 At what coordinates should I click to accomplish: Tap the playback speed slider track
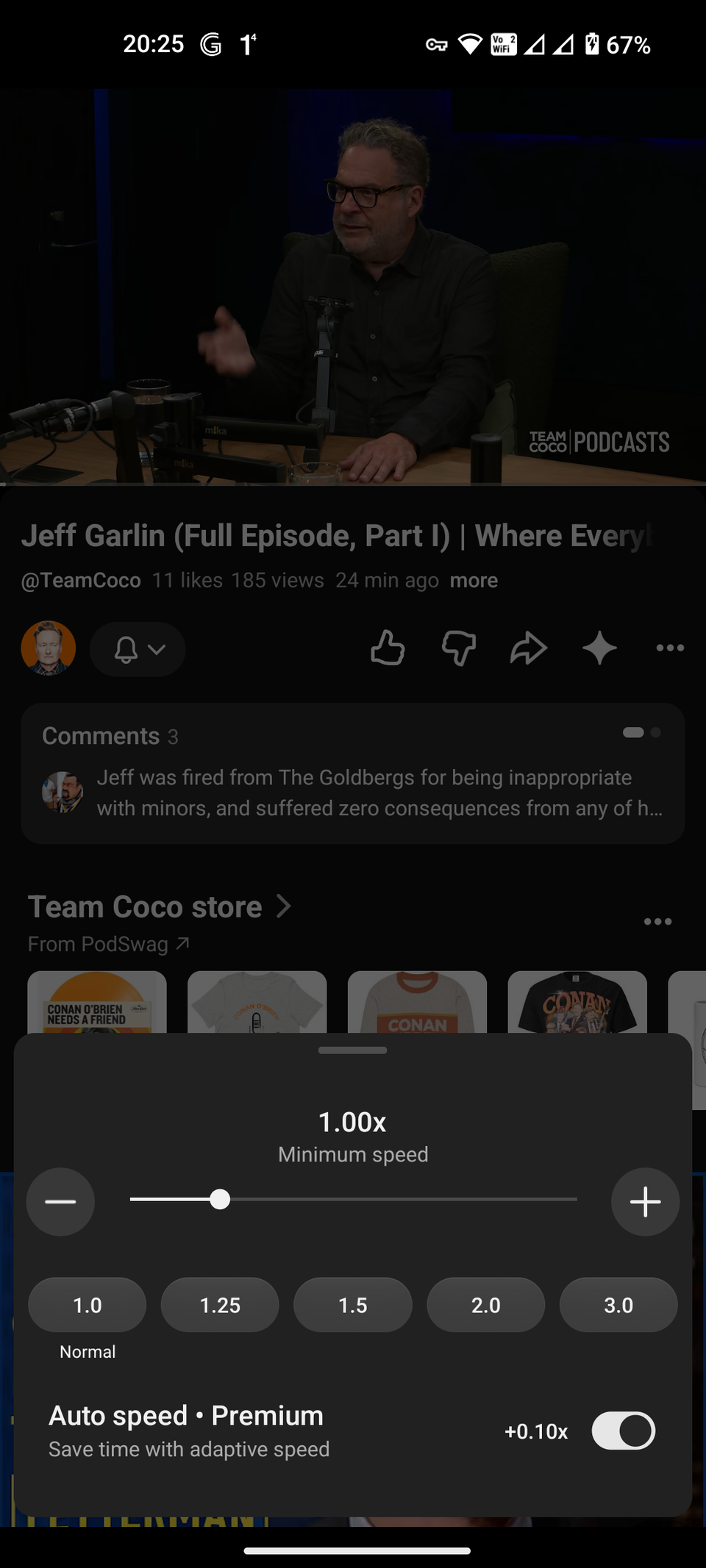coord(353,1199)
